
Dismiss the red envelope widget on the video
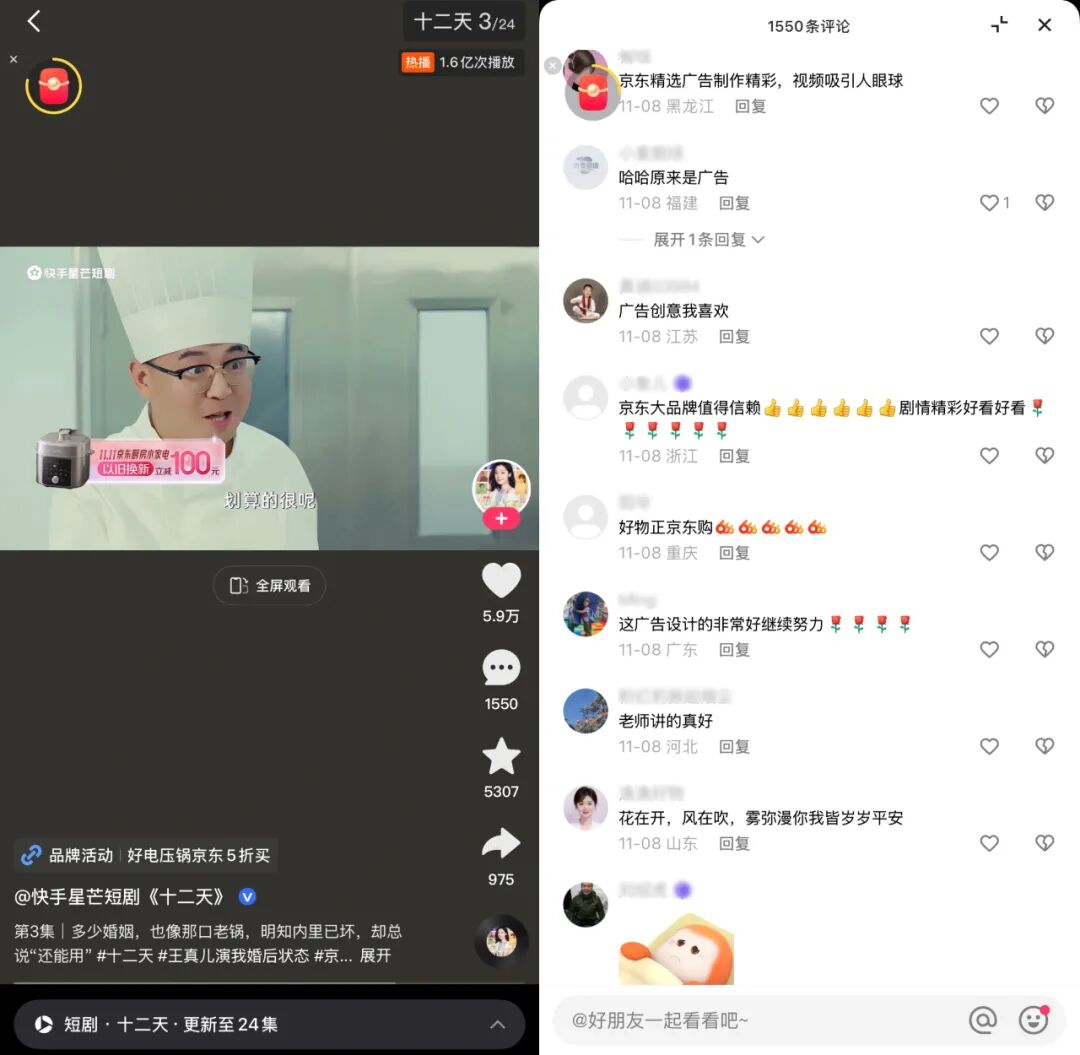(x=13, y=59)
